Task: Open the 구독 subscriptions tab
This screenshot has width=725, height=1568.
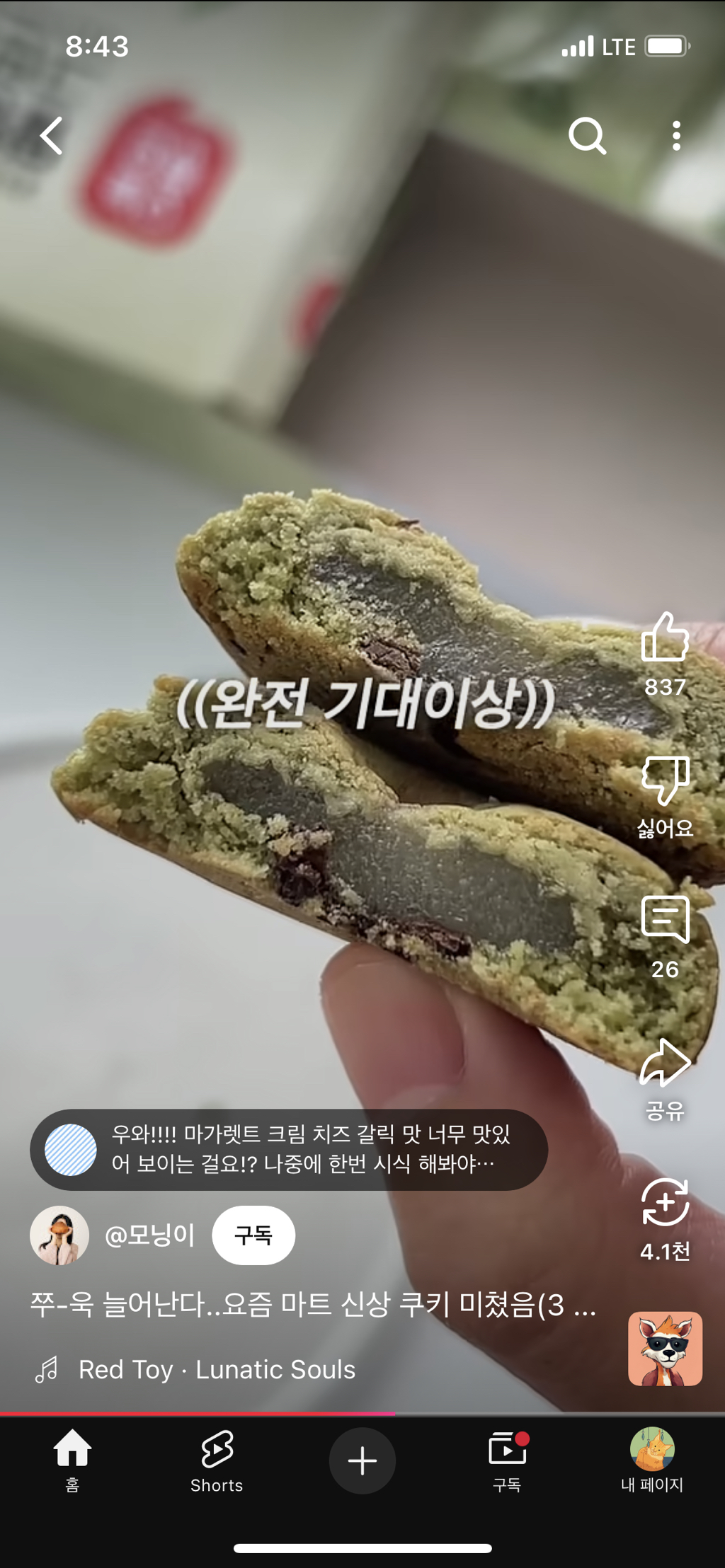Action: (507, 1461)
